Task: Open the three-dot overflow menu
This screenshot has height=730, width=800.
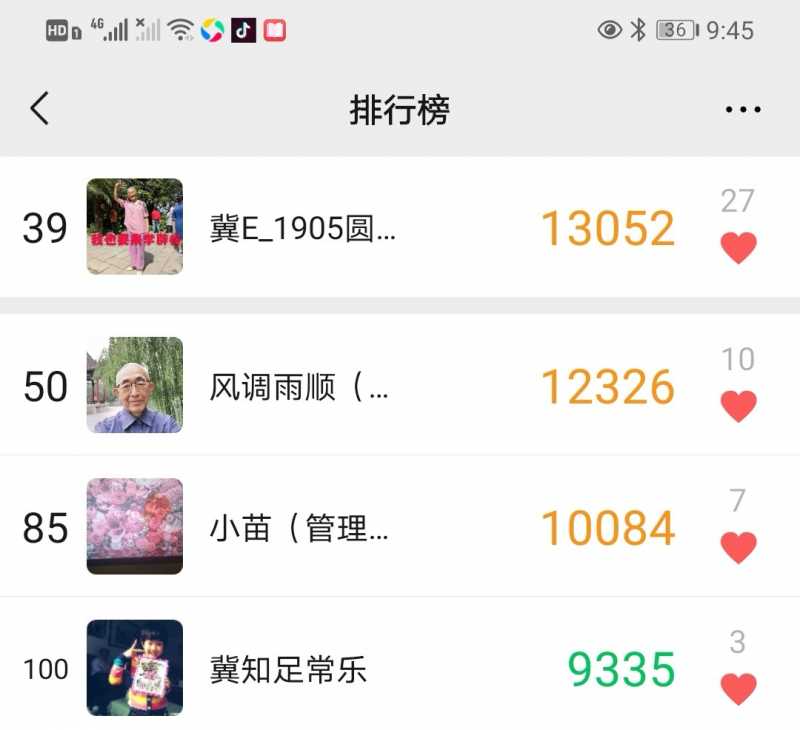Action: click(x=743, y=110)
